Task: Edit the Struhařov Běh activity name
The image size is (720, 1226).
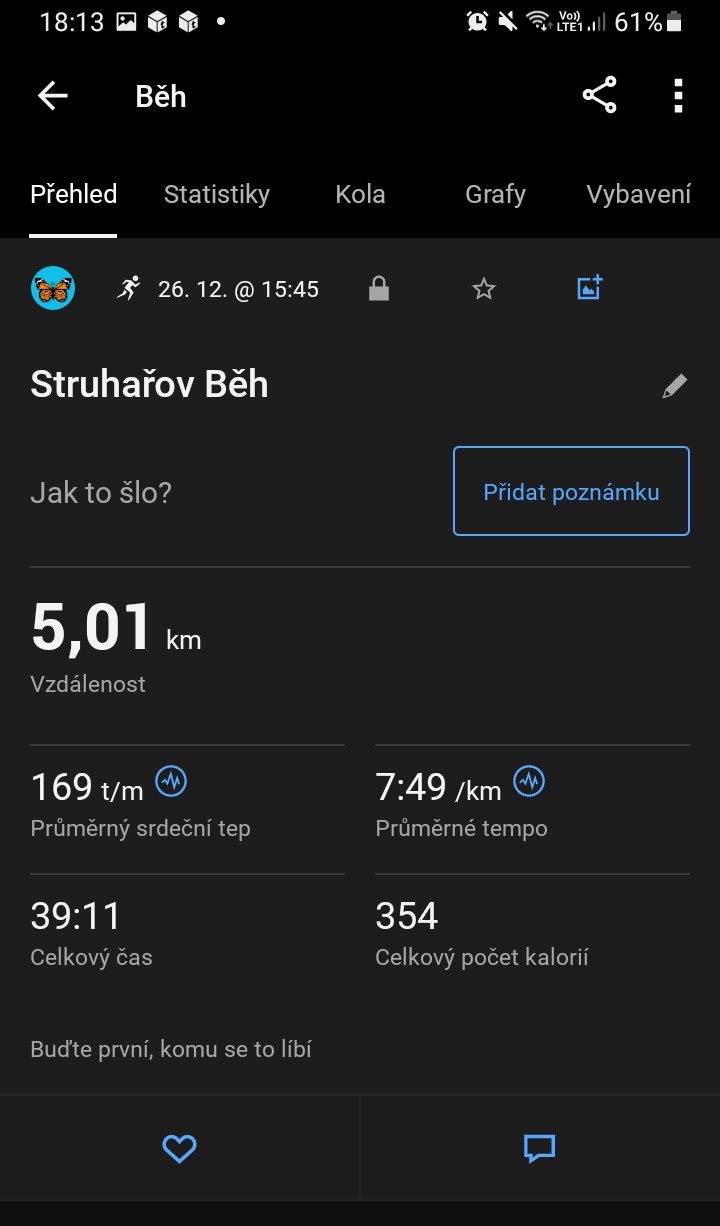Action: coord(675,386)
